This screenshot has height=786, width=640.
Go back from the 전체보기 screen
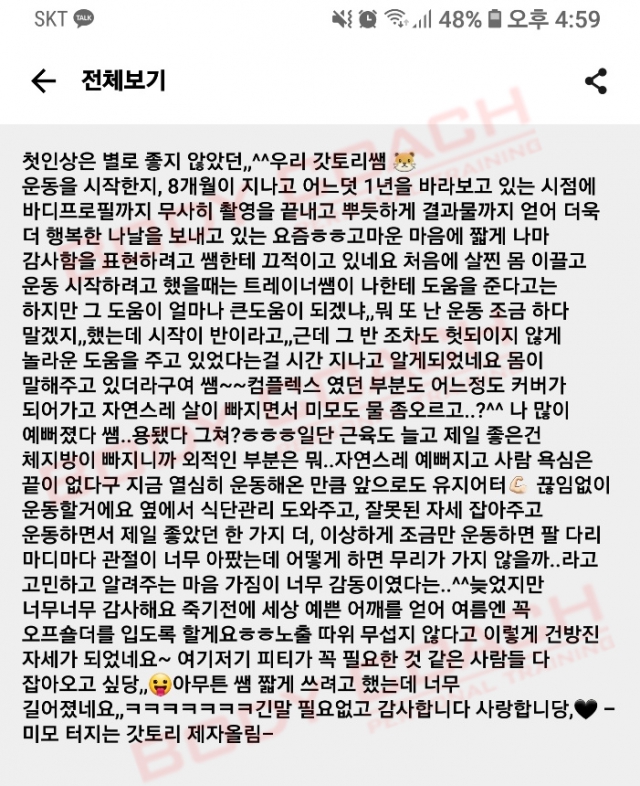click(43, 81)
